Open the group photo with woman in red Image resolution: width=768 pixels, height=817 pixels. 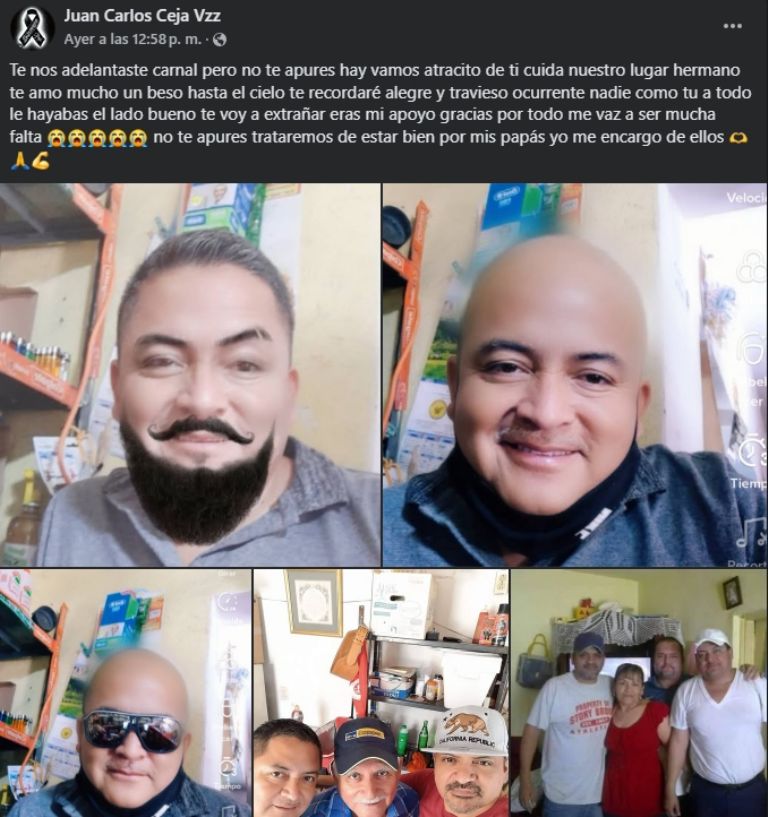coord(638,693)
